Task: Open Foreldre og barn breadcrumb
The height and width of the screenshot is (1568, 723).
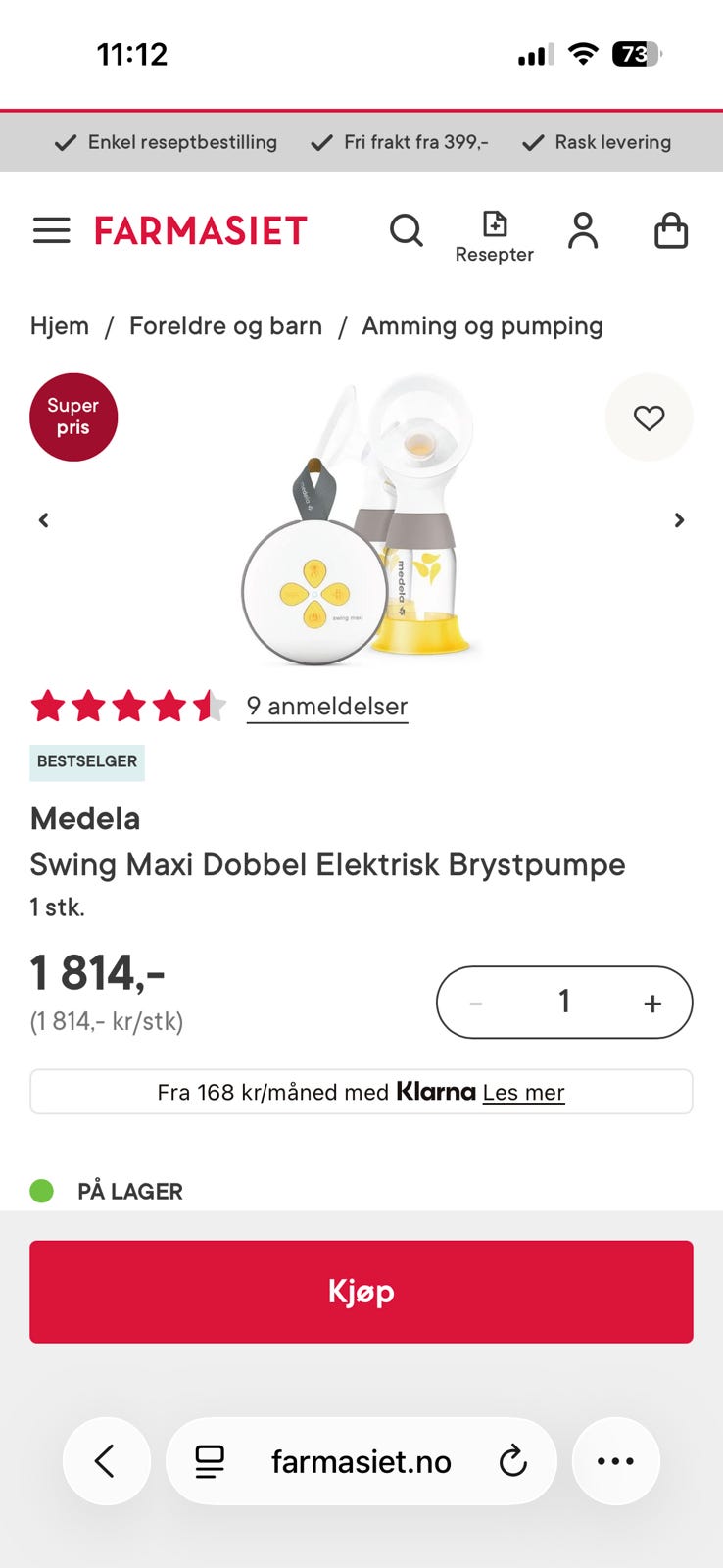Action: tap(225, 326)
